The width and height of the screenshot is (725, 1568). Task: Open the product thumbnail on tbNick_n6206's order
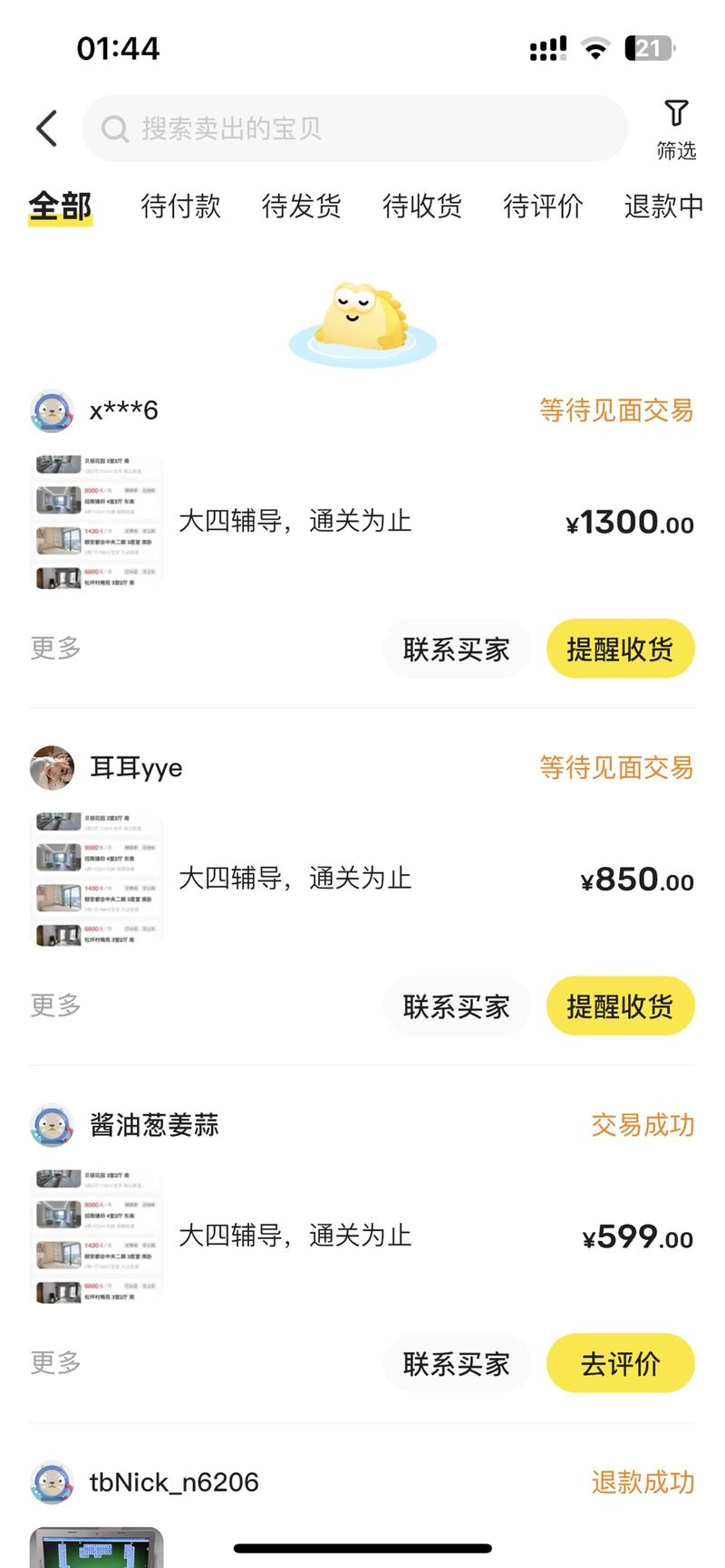coord(97,1546)
